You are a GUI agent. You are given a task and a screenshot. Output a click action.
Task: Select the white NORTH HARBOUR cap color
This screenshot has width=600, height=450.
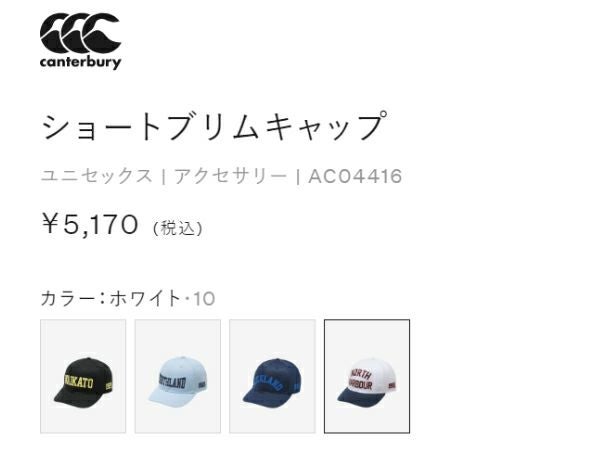click(x=366, y=376)
